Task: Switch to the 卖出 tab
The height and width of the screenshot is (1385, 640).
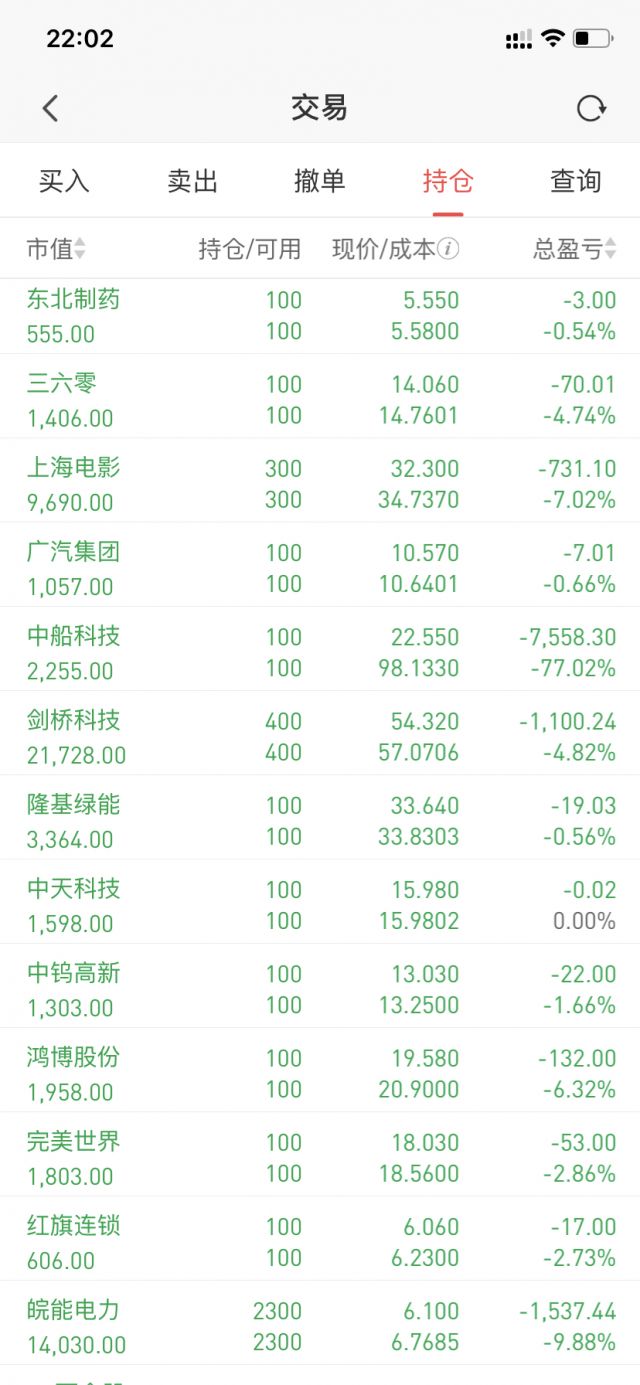Action: click(192, 181)
